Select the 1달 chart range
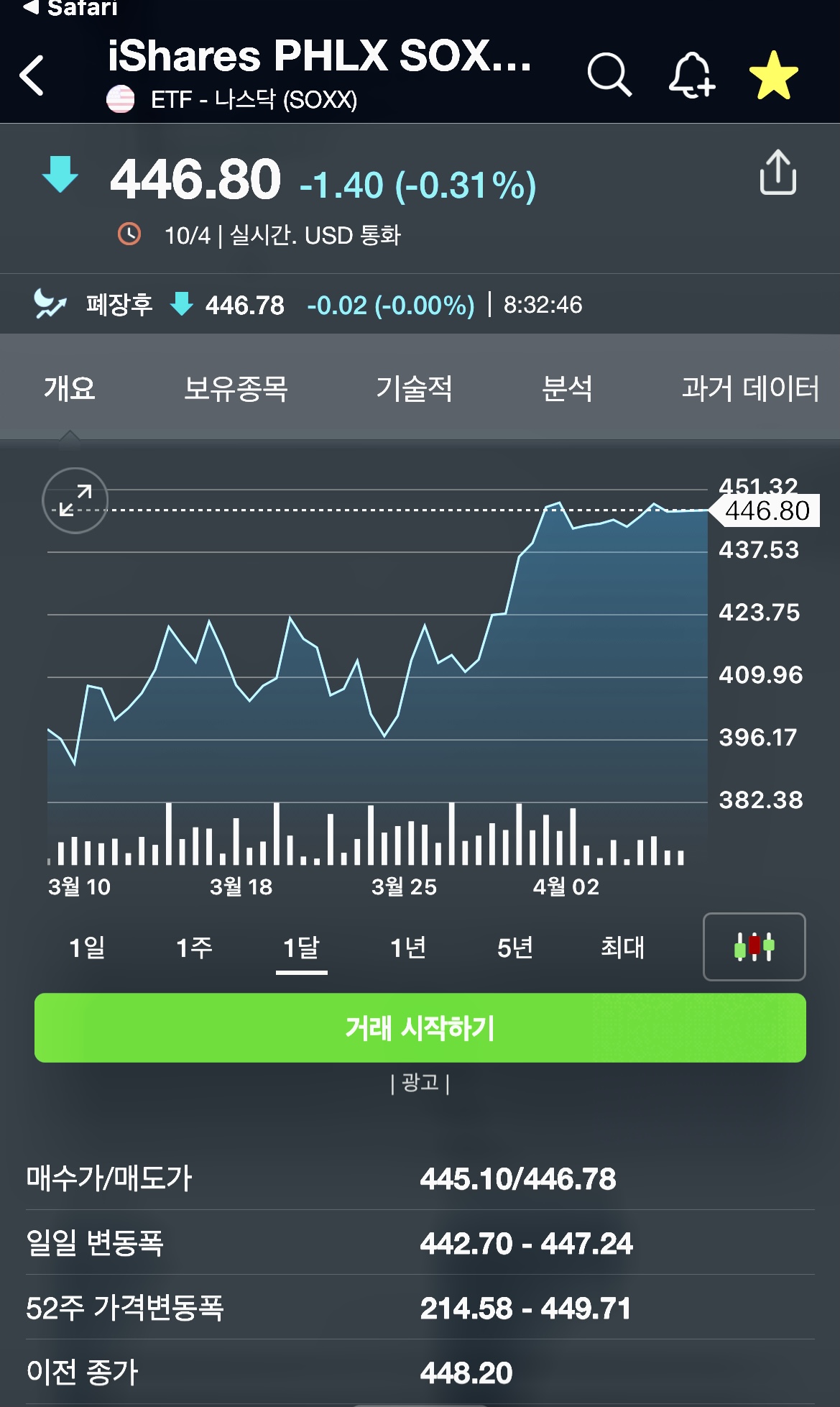 pyautogui.click(x=301, y=948)
